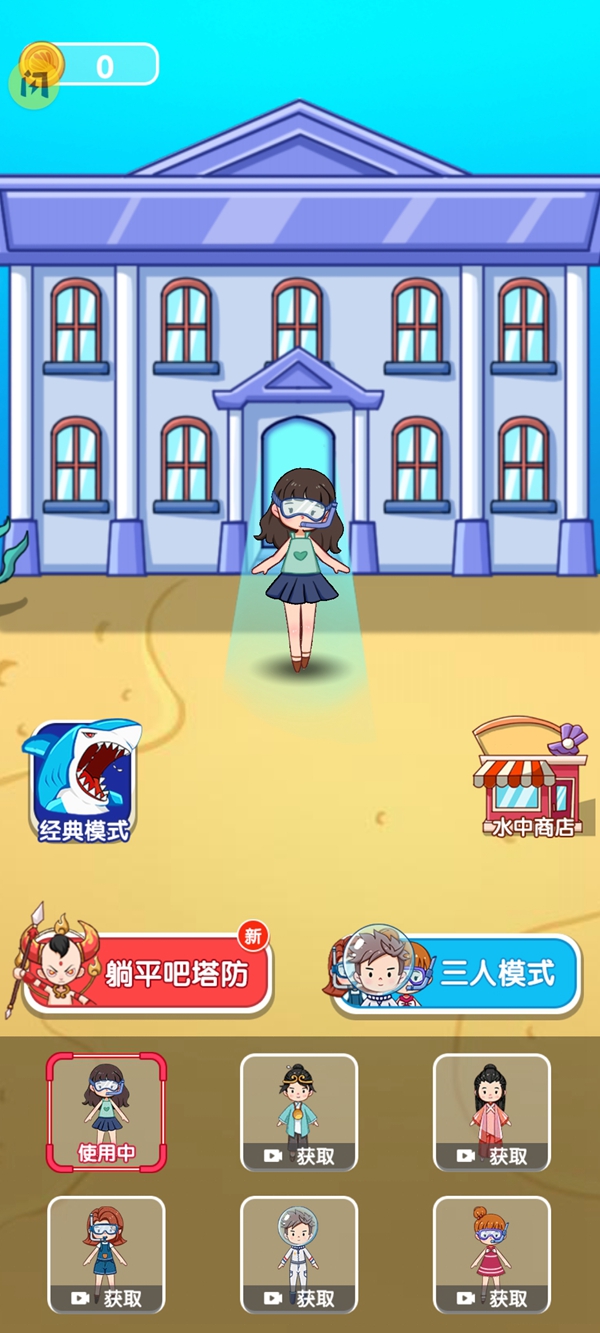Get the boy character in the teal jacket
This screenshot has height=1333, width=600.
(299, 1112)
